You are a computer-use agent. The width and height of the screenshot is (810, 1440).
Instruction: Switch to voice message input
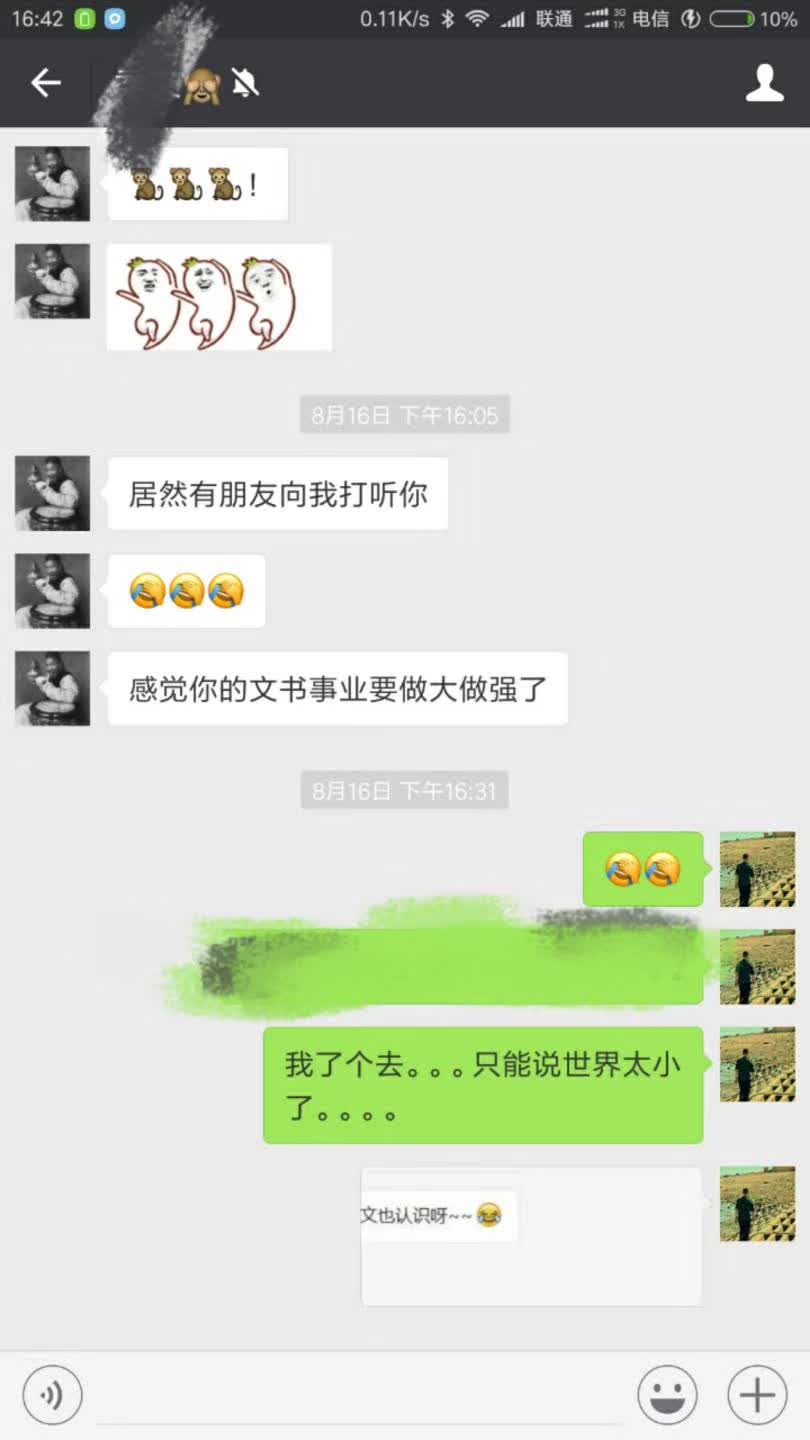click(52, 1394)
